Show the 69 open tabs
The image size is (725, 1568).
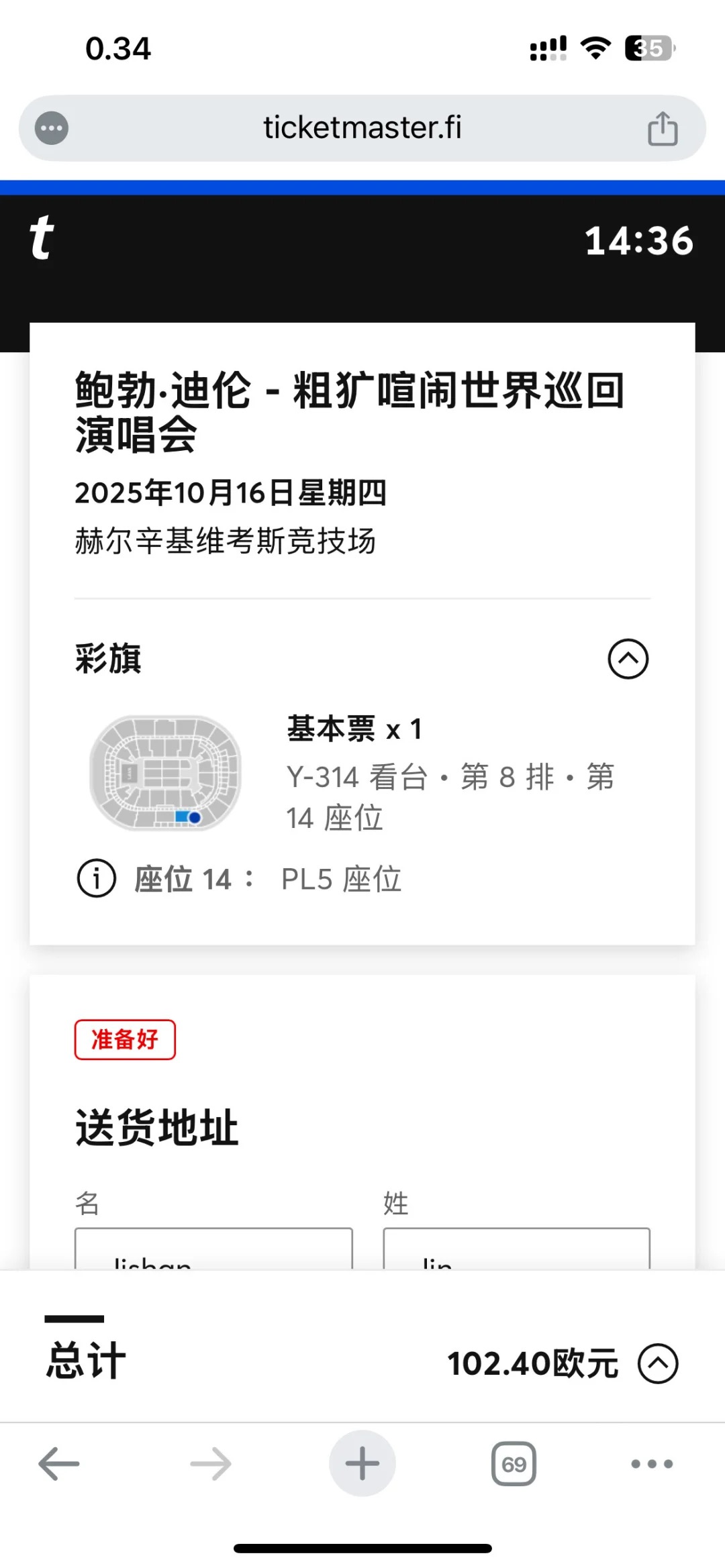tap(514, 1463)
